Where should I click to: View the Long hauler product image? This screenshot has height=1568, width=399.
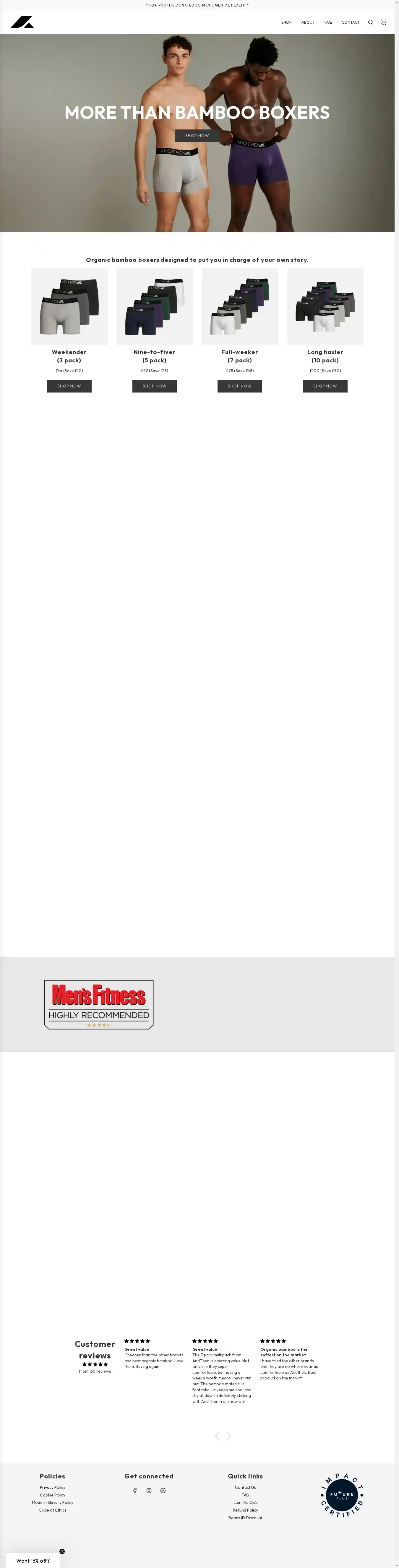(x=325, y=307)
